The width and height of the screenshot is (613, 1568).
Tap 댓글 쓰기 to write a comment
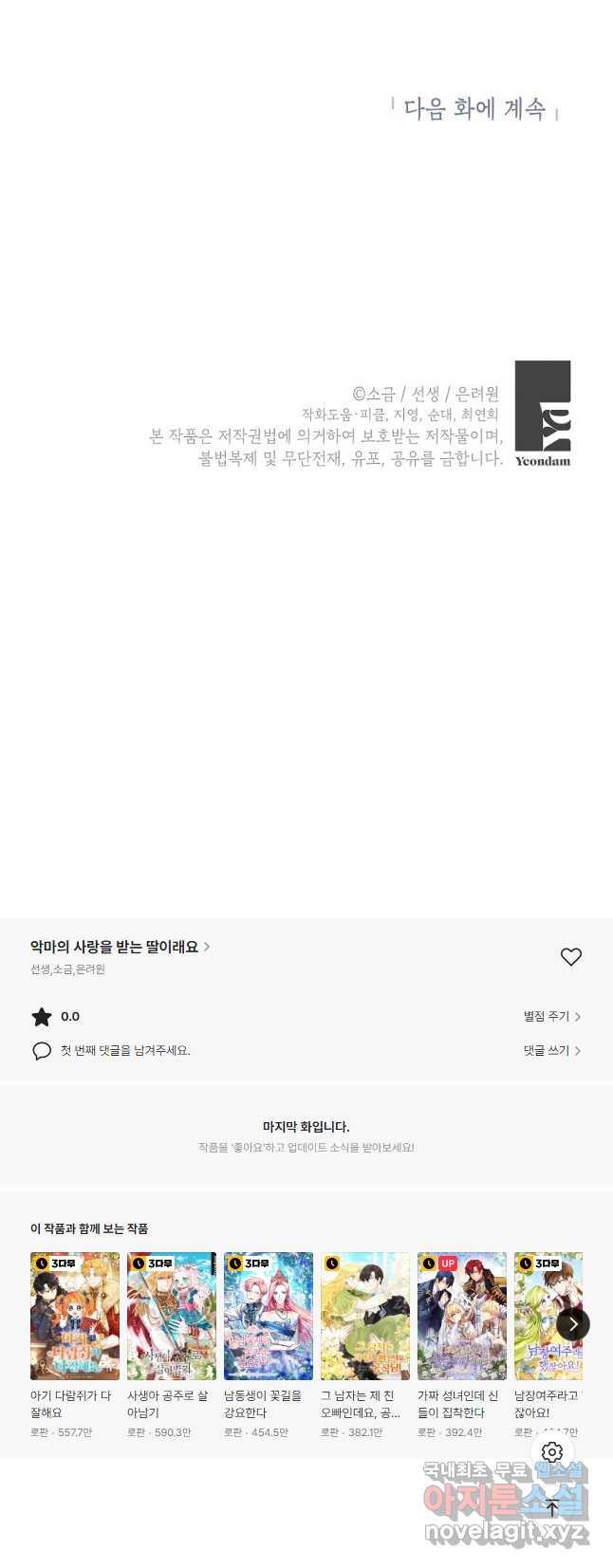tap(551, 1050)
